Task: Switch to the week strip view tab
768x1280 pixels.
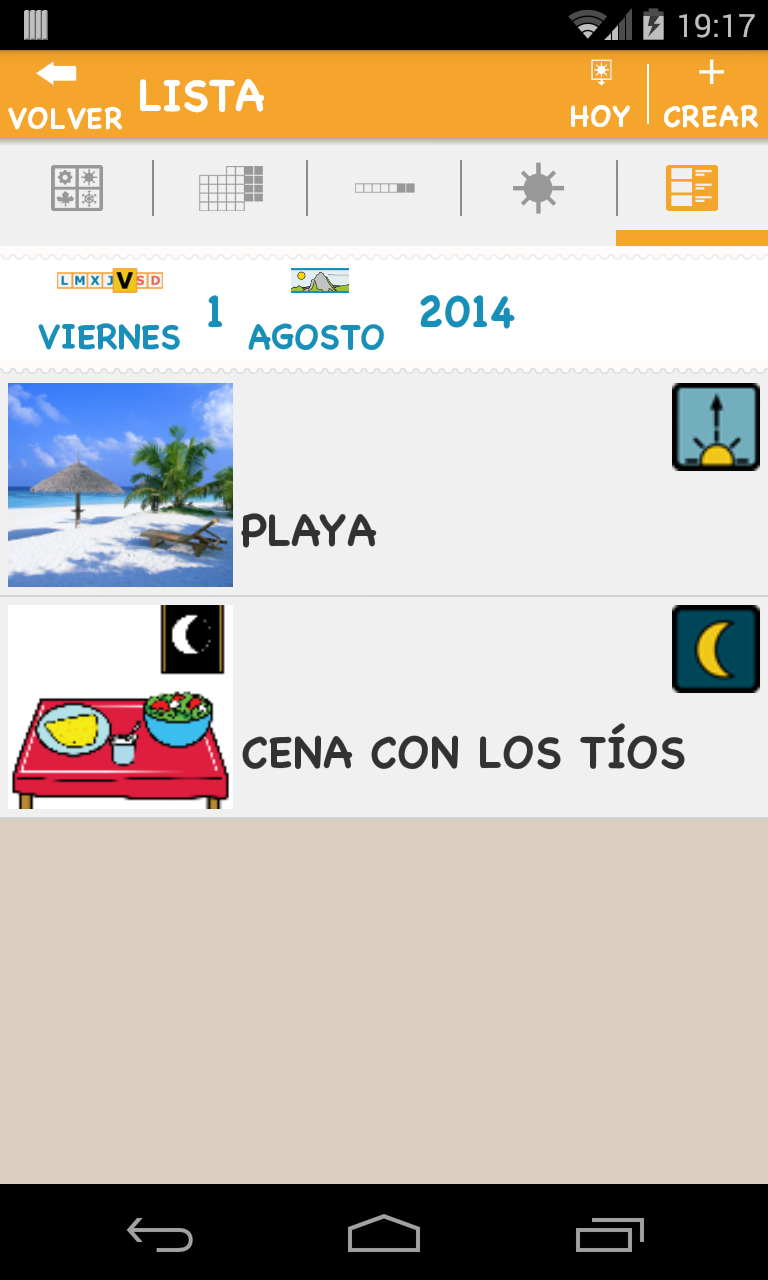Action: point(384,188)
